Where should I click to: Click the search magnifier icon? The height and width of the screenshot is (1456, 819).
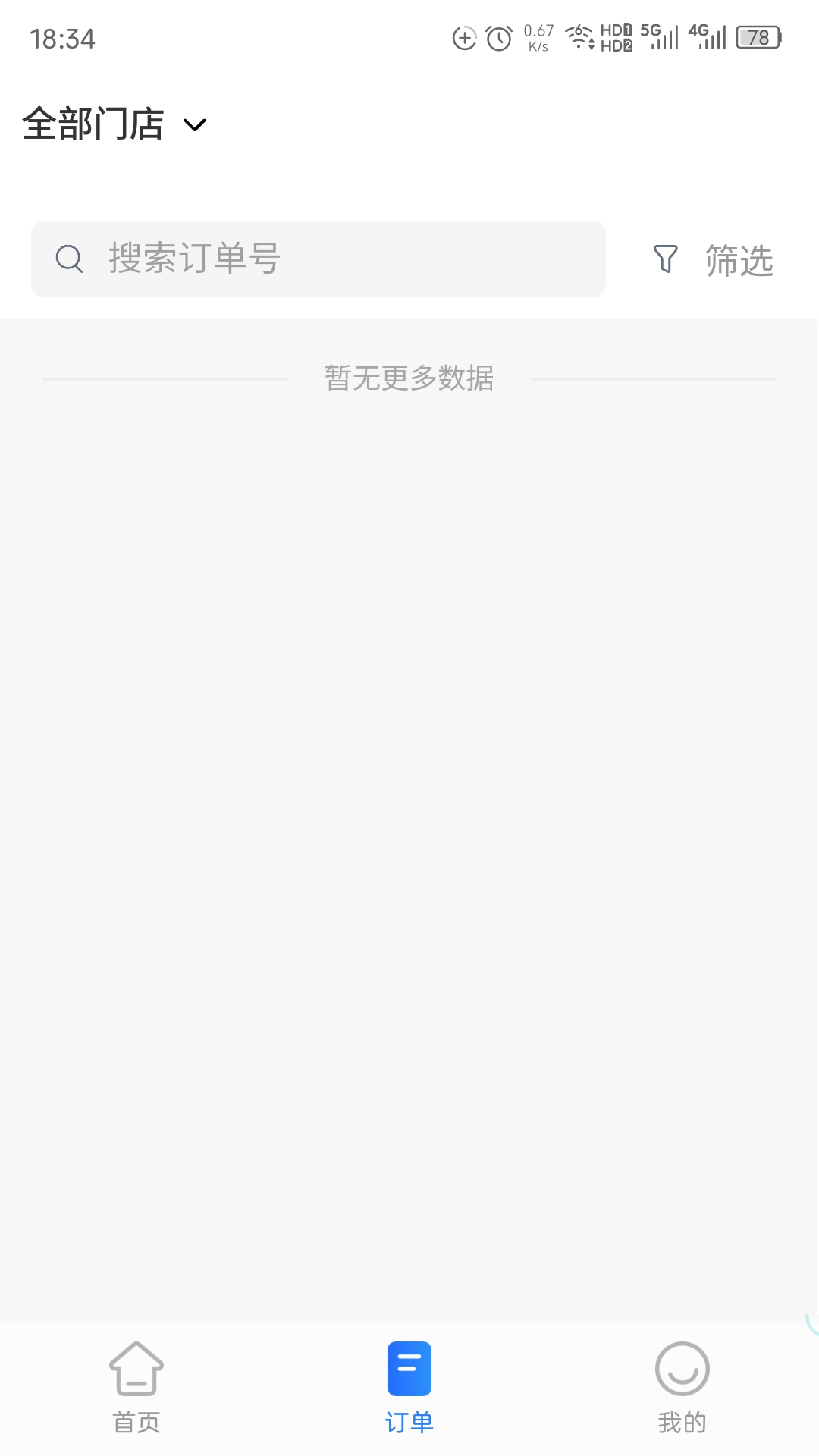coord(69,259)
